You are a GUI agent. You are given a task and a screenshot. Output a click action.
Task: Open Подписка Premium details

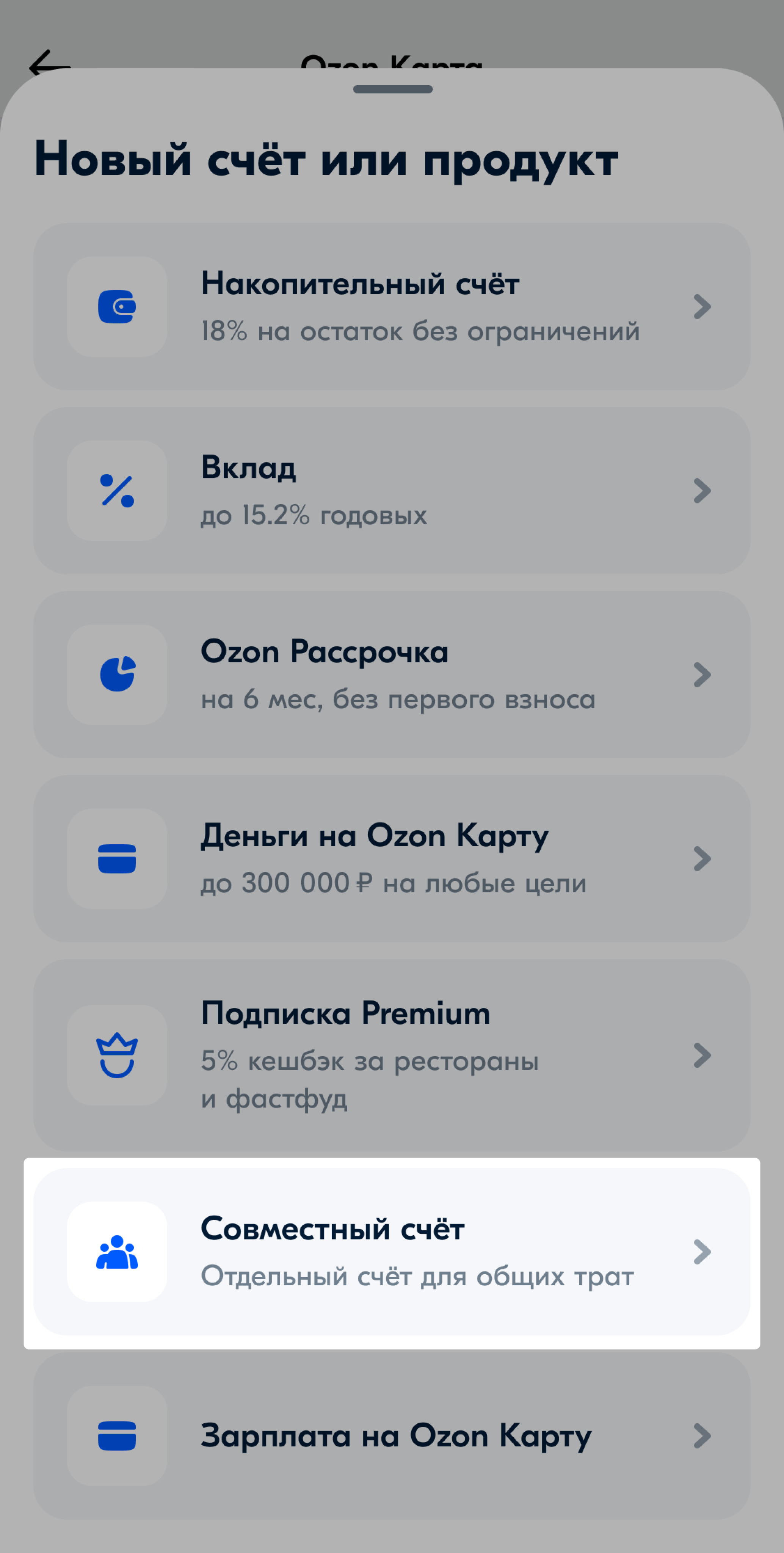(392, 1055)
